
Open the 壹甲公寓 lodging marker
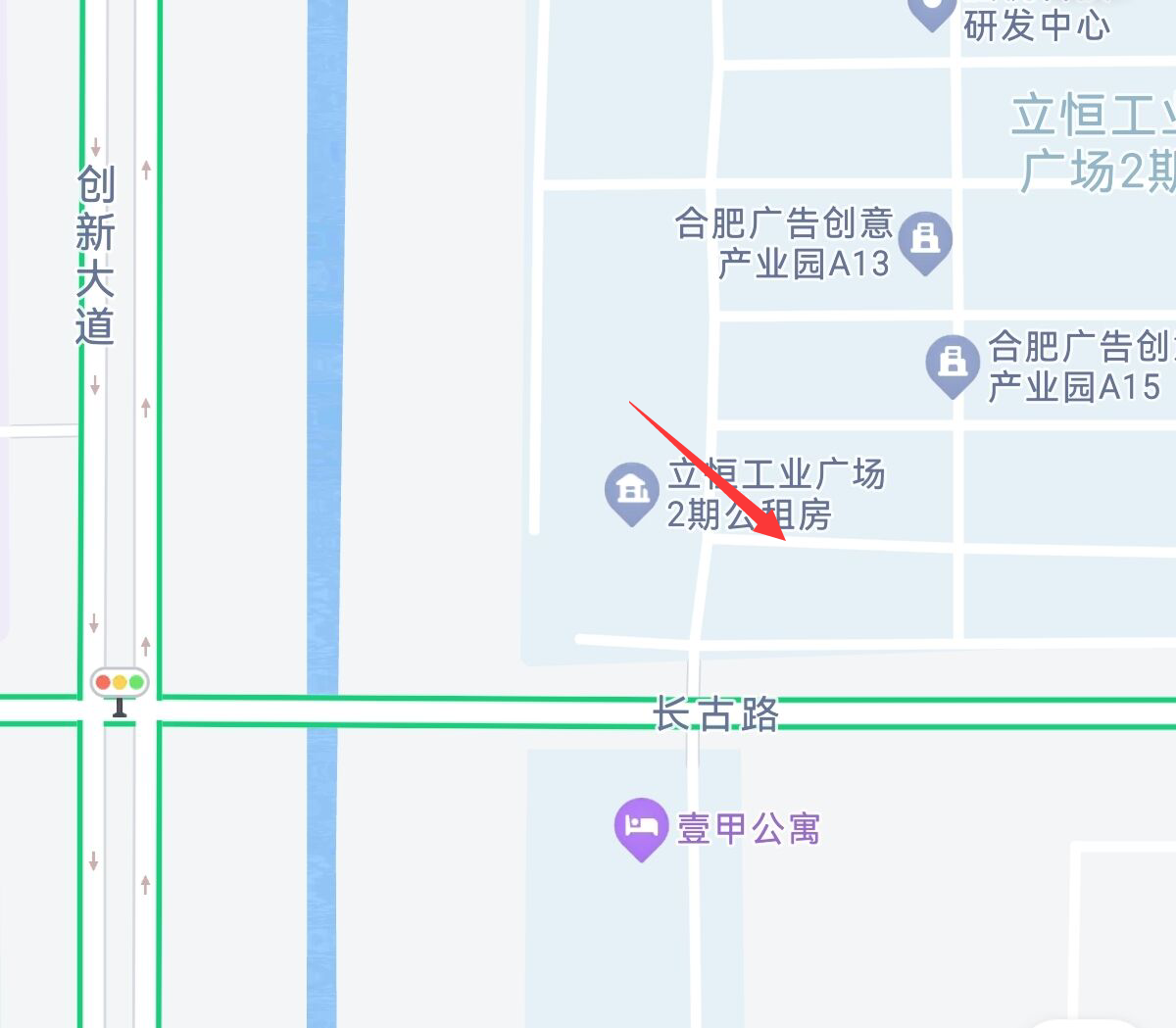(641, 826)
